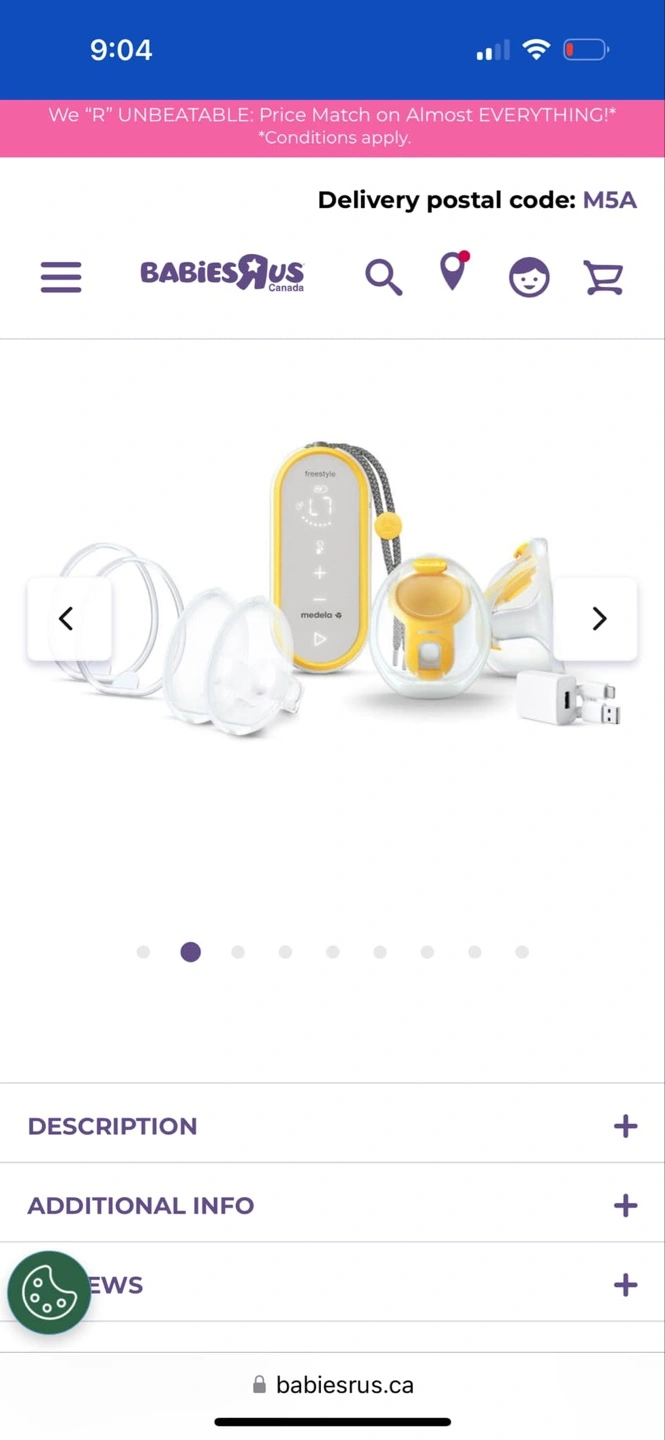Open the shopping cart
Viewport: 665px width, 1440px height.
tap(603, 277)
